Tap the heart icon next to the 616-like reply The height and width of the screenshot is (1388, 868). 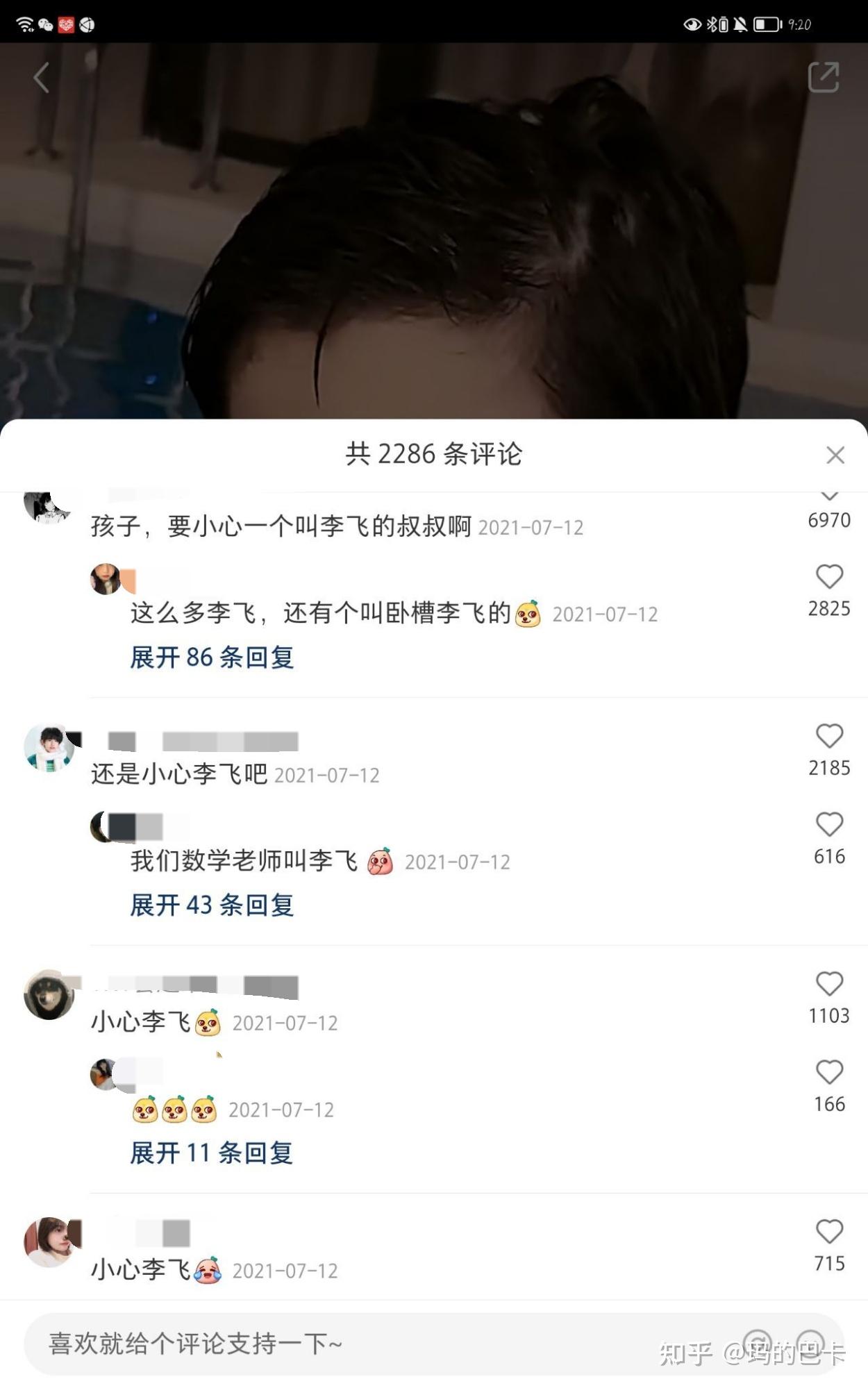pos(828,824)
